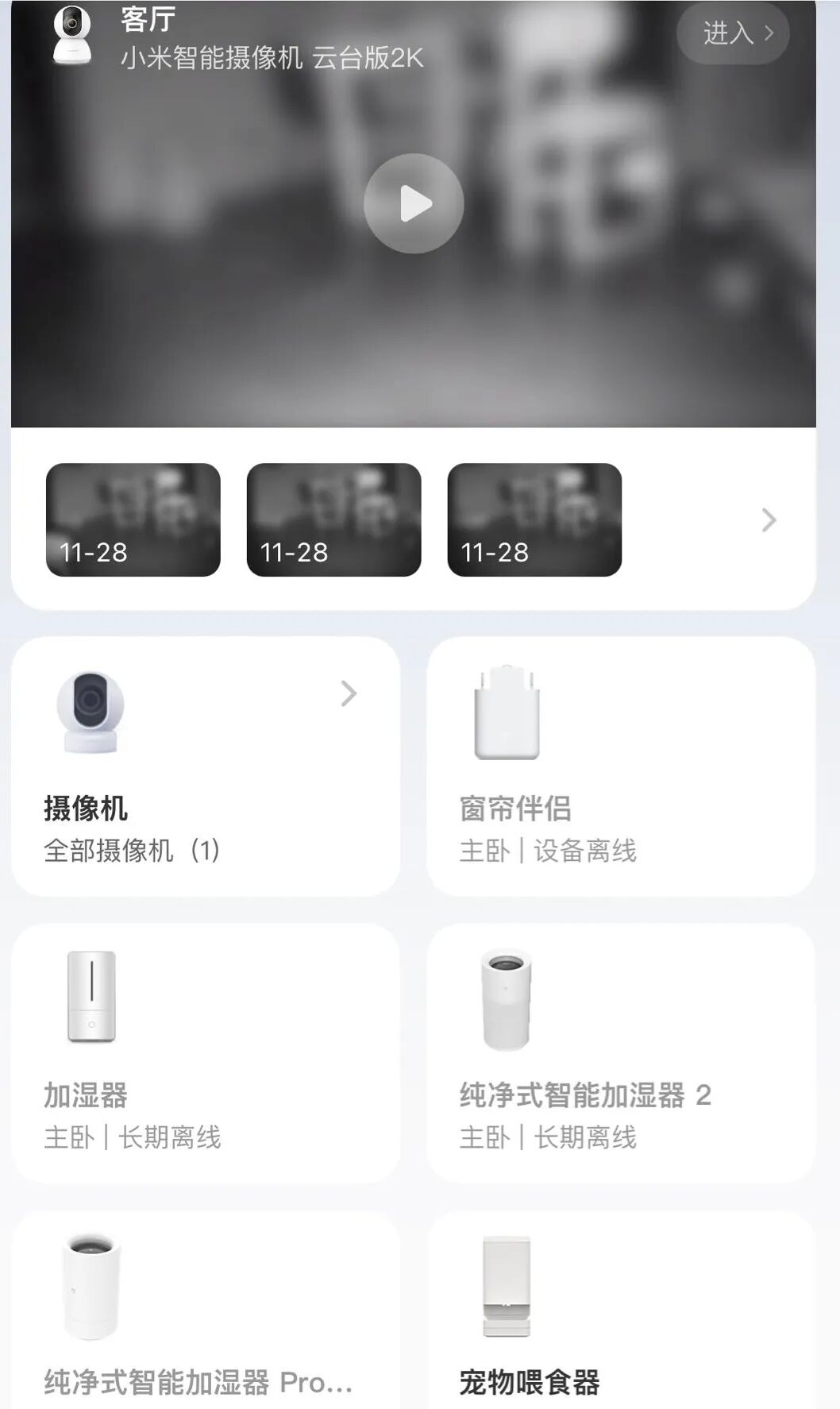The image size is (840, 1409).
Task: Open the 纯净式智能加湿器 Pro card
Action: click(206, 1311)
